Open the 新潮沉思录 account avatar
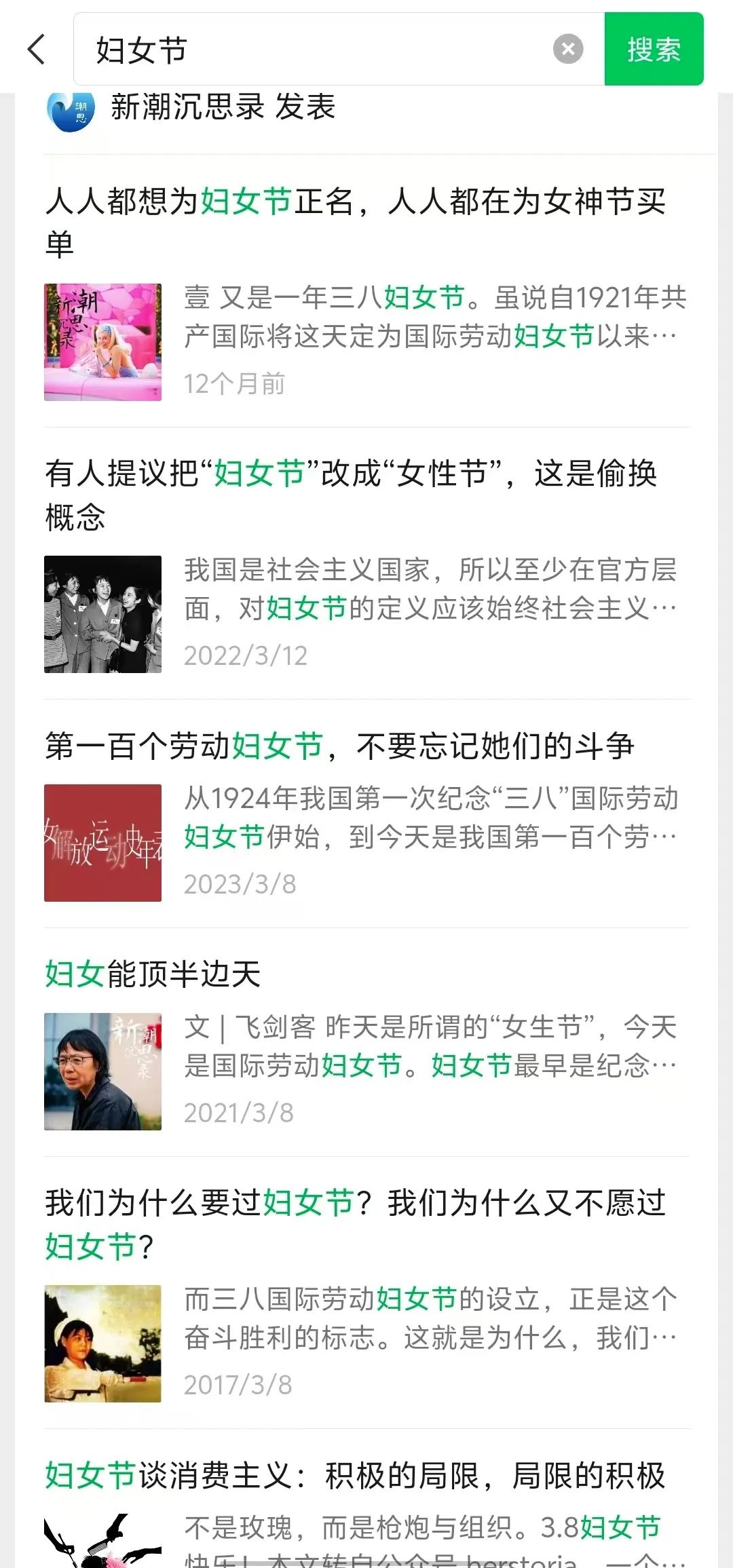Viewport: 733px width, 1568px height. (71, 109)
